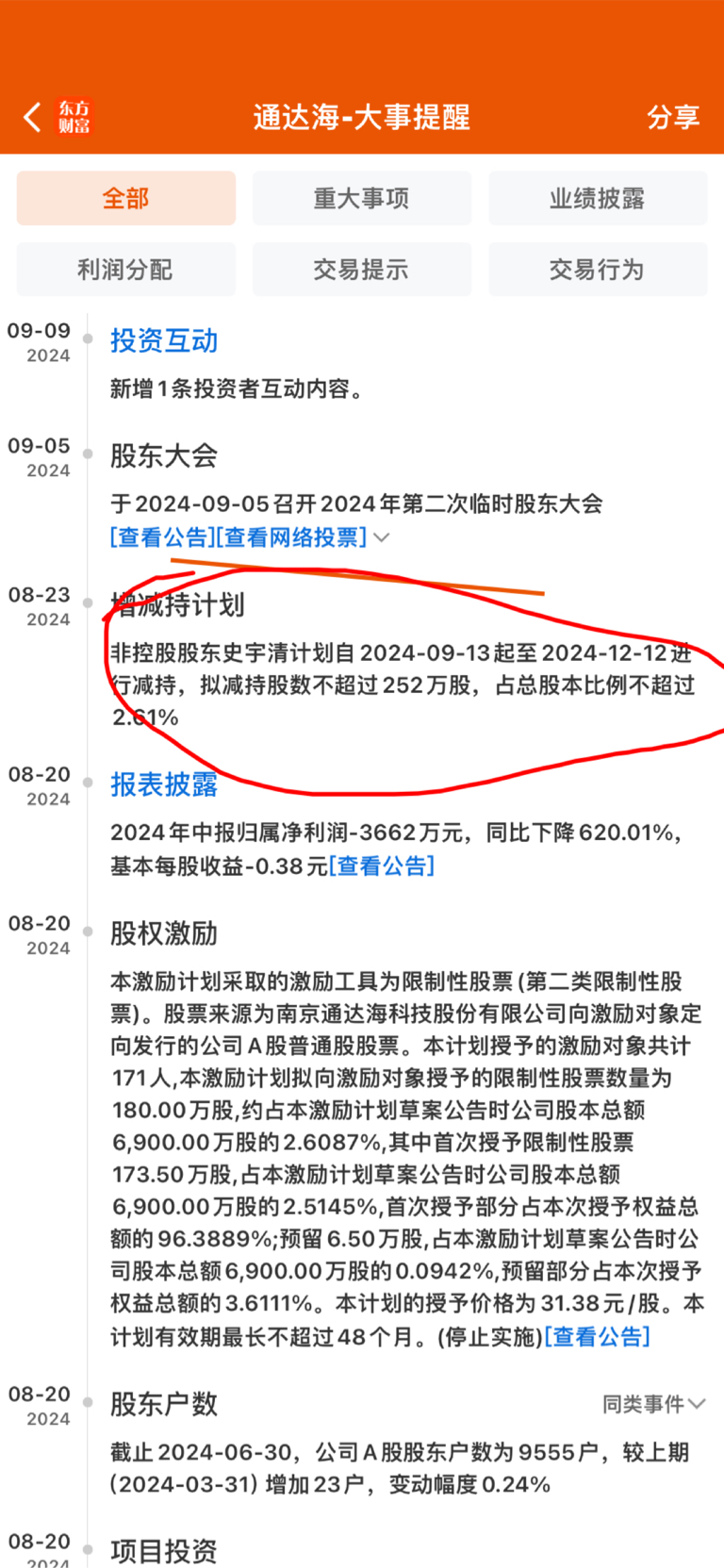Show the 利润分配 category
724x1568 pixels.
click(x=126, y=270)
